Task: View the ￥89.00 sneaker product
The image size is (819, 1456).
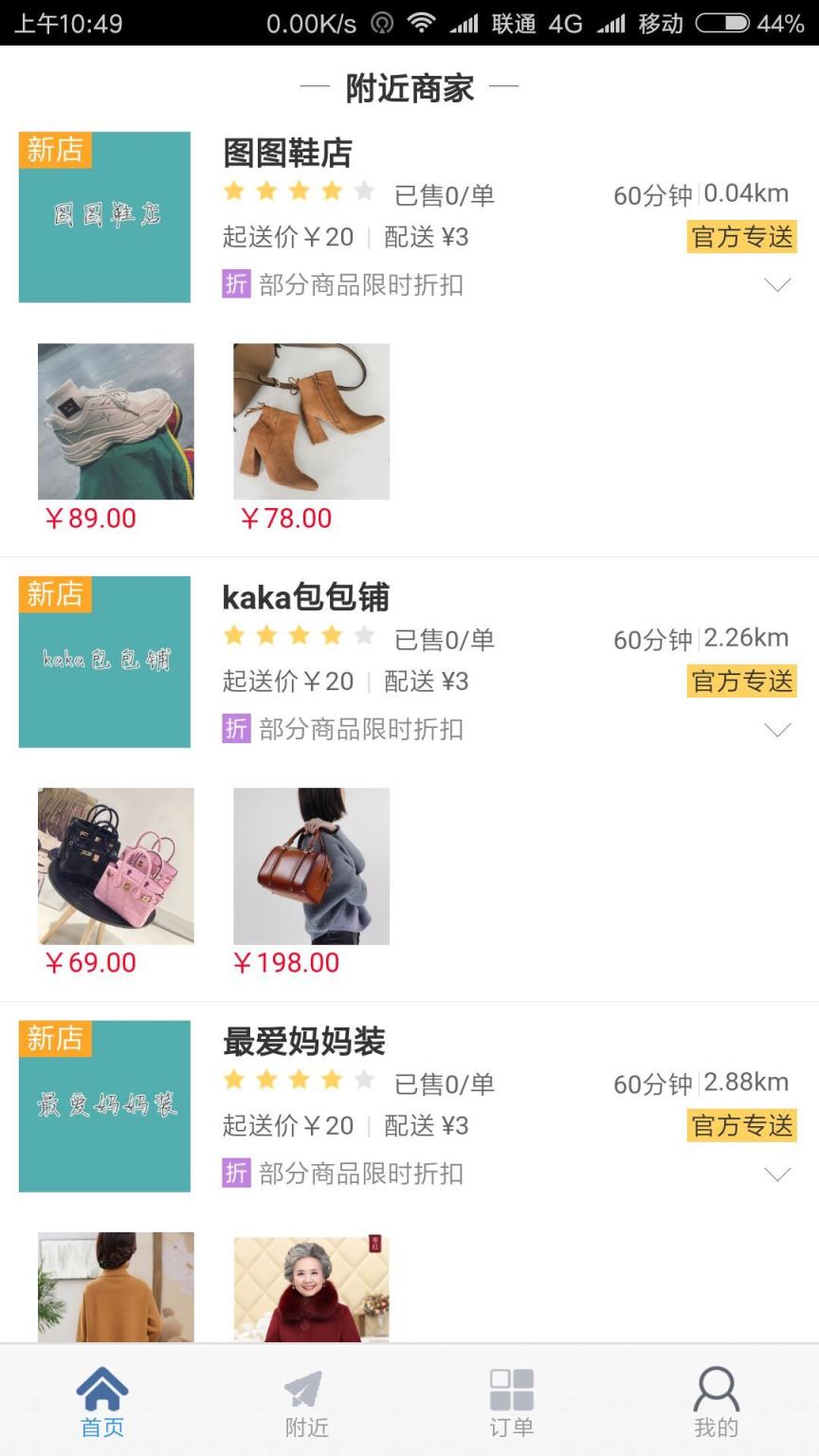Action: (116, 422)
